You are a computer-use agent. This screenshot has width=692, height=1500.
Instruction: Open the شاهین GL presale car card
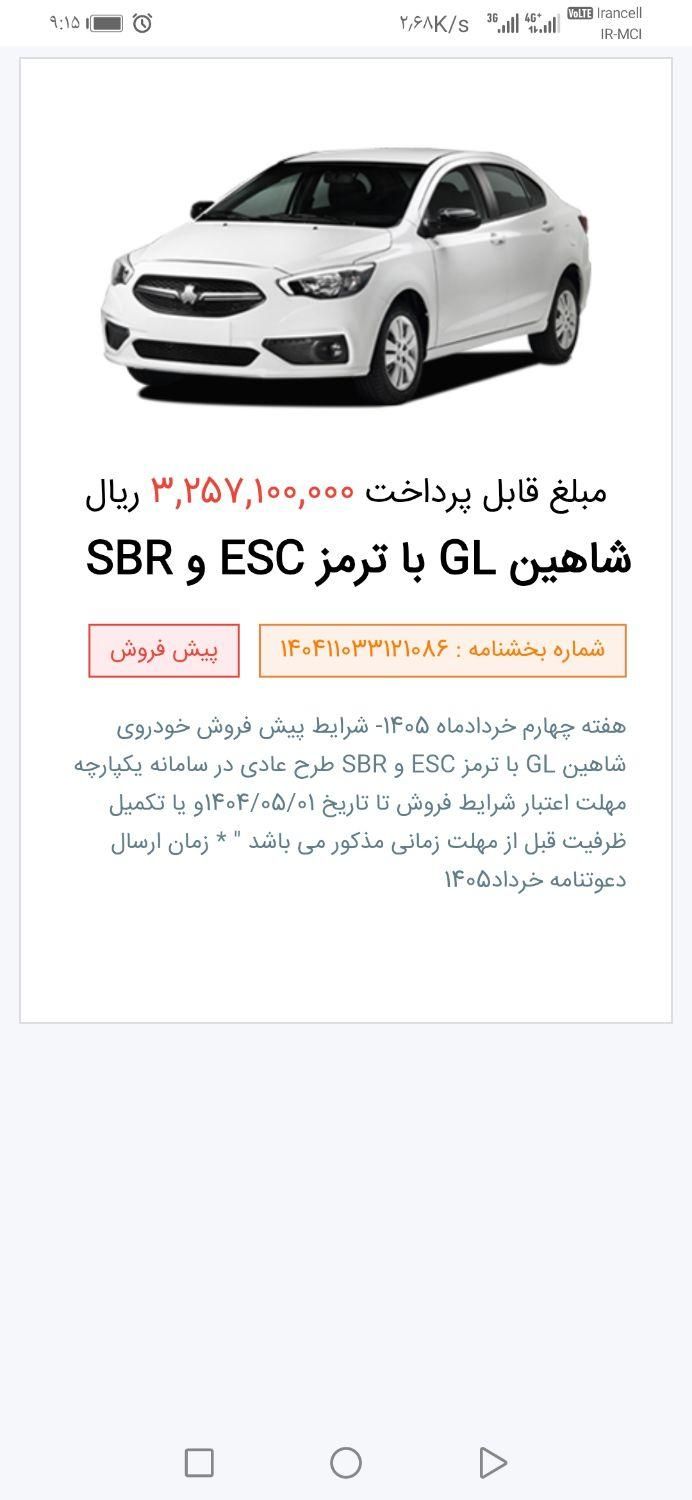tap(346, 540)
